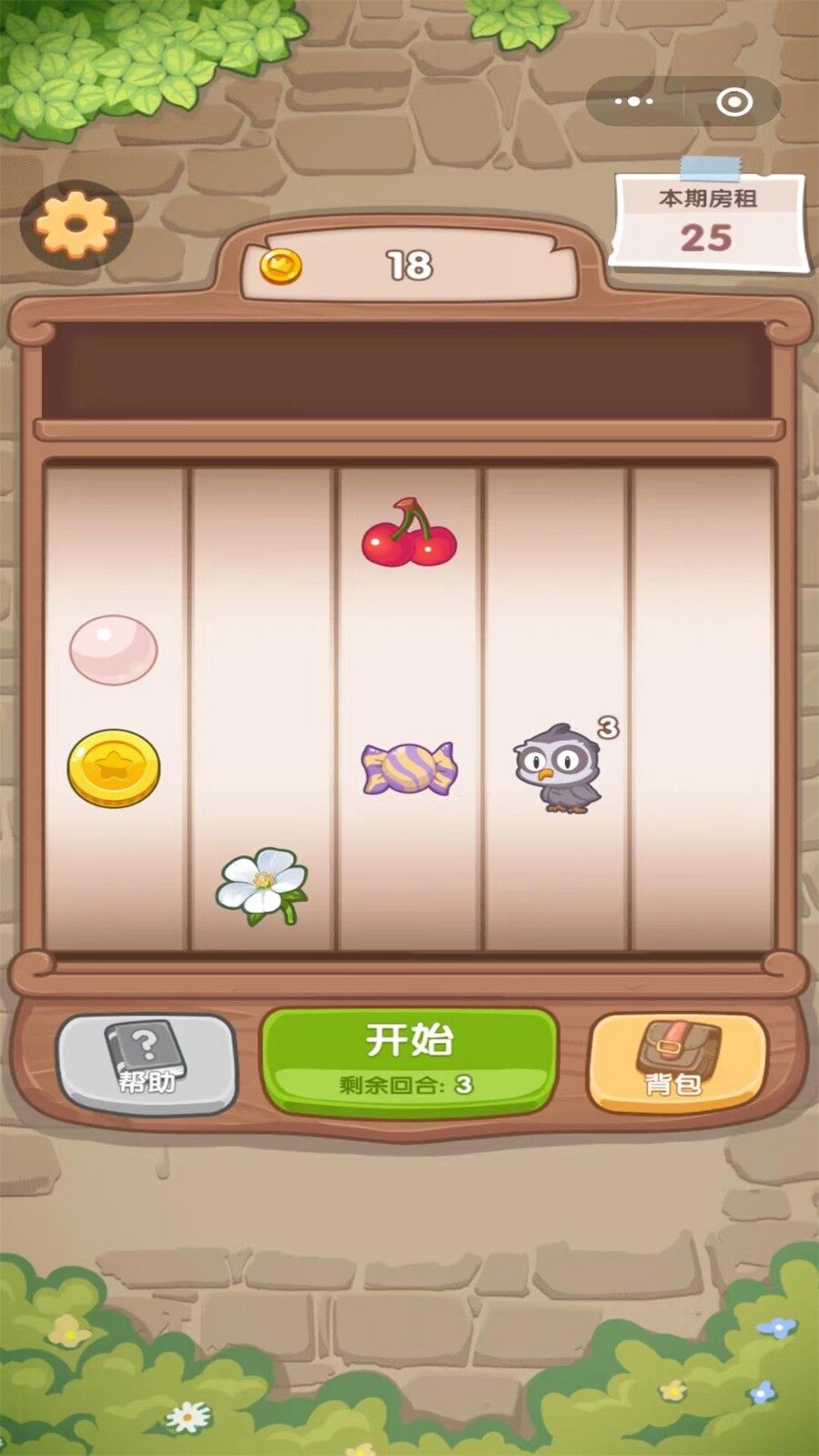Open the mini program more menu
The width and height of the screenshot is (819, 1456).
pos(633,101)
